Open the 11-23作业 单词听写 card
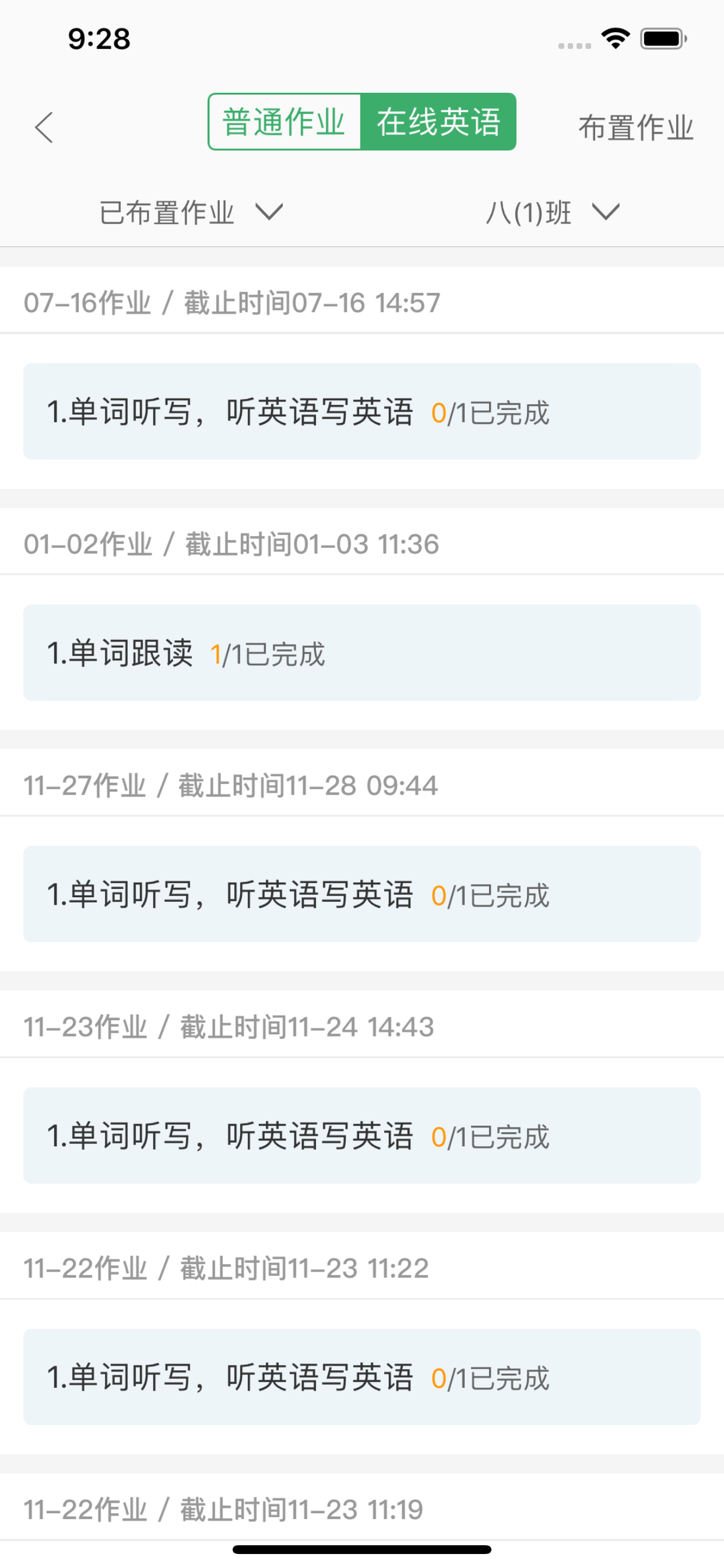Screen dimensions: 724x1568 tap(362, 1136)
